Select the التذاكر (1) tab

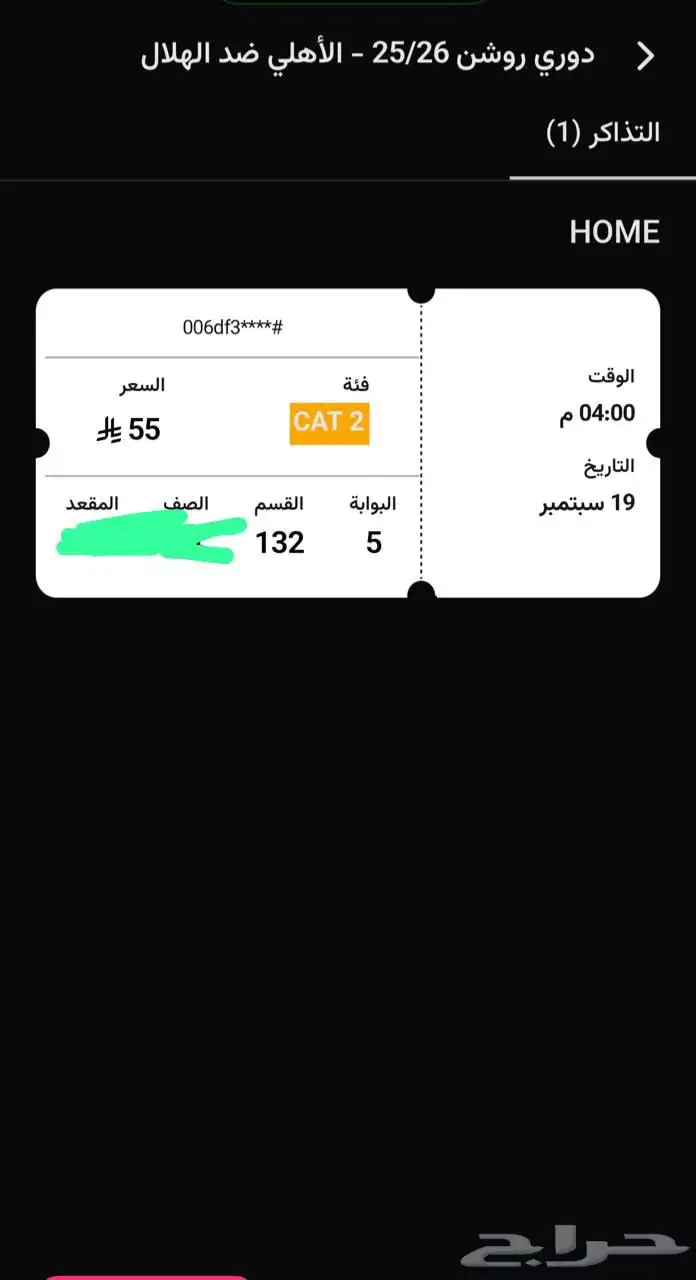[x=602, y=134]
